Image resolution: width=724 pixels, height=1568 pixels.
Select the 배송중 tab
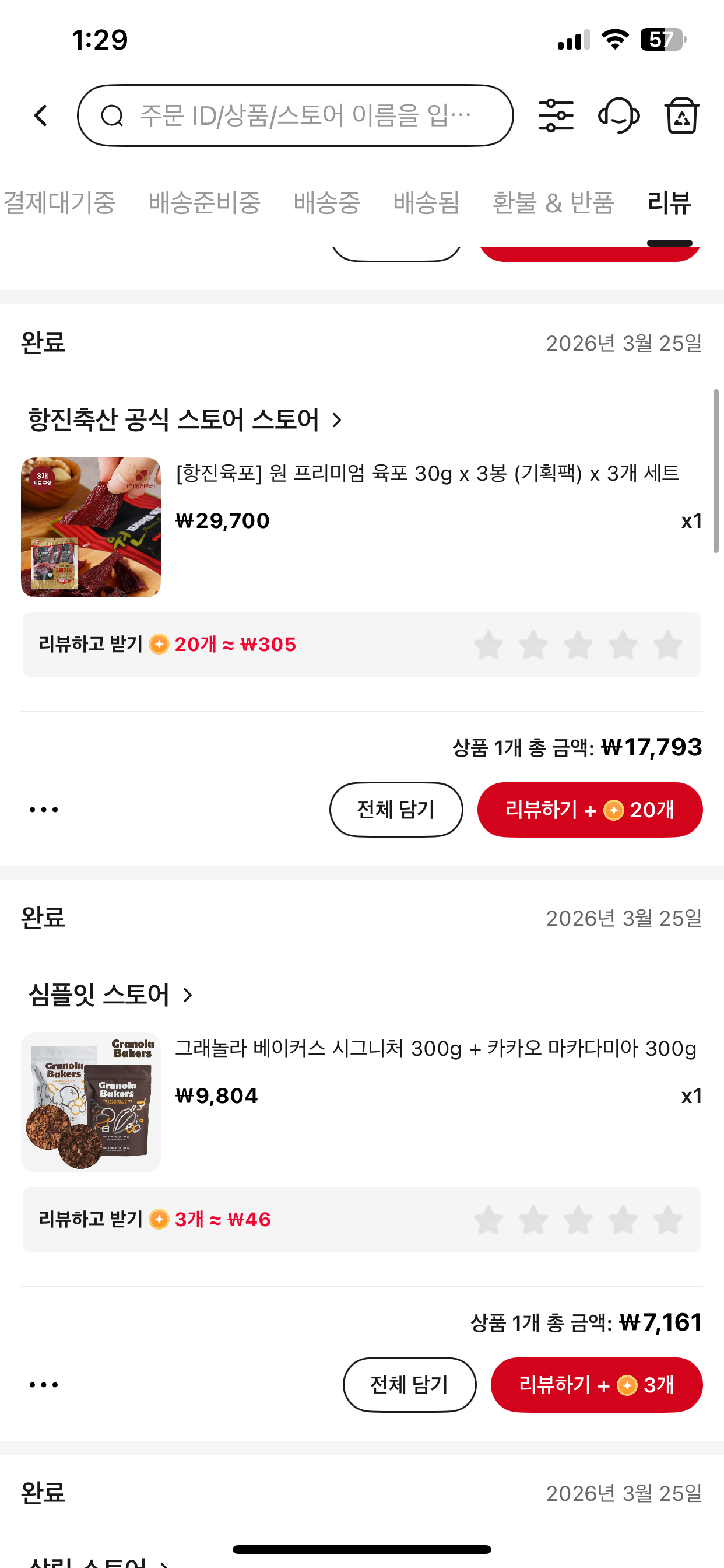tap(326, 202)
